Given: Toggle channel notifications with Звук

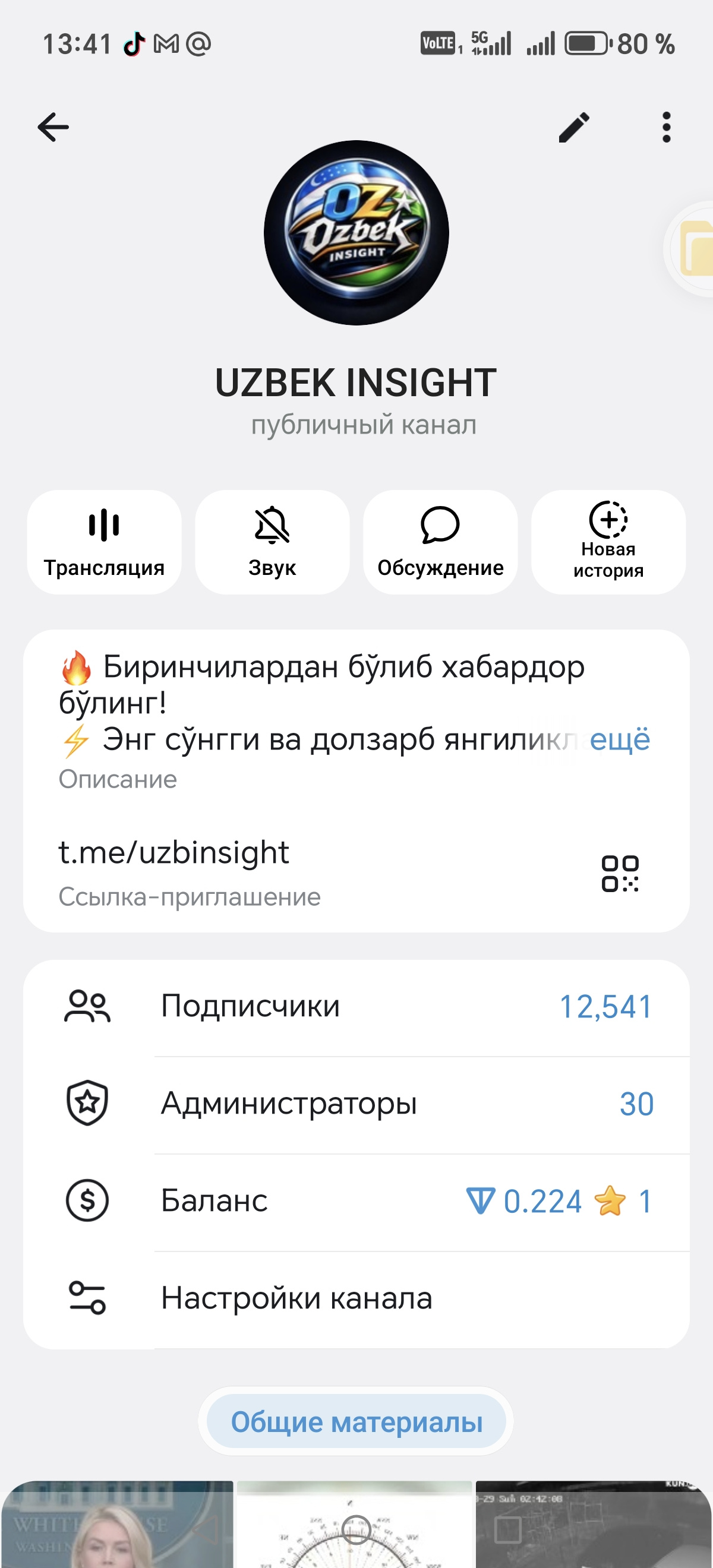Looking at the screenshot, I should [x=272, y=542].
